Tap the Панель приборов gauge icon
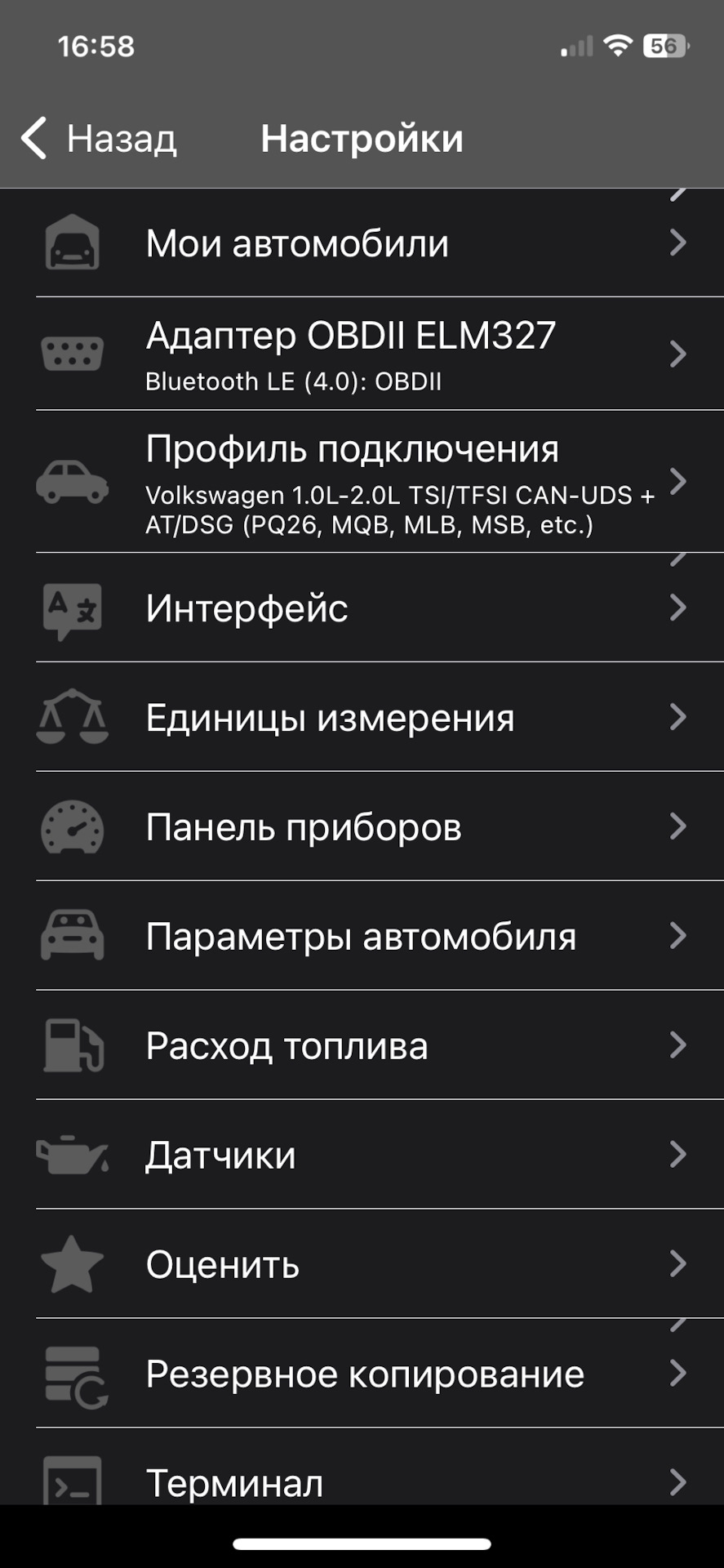724x1568 pixels. [x=72, y=827]
